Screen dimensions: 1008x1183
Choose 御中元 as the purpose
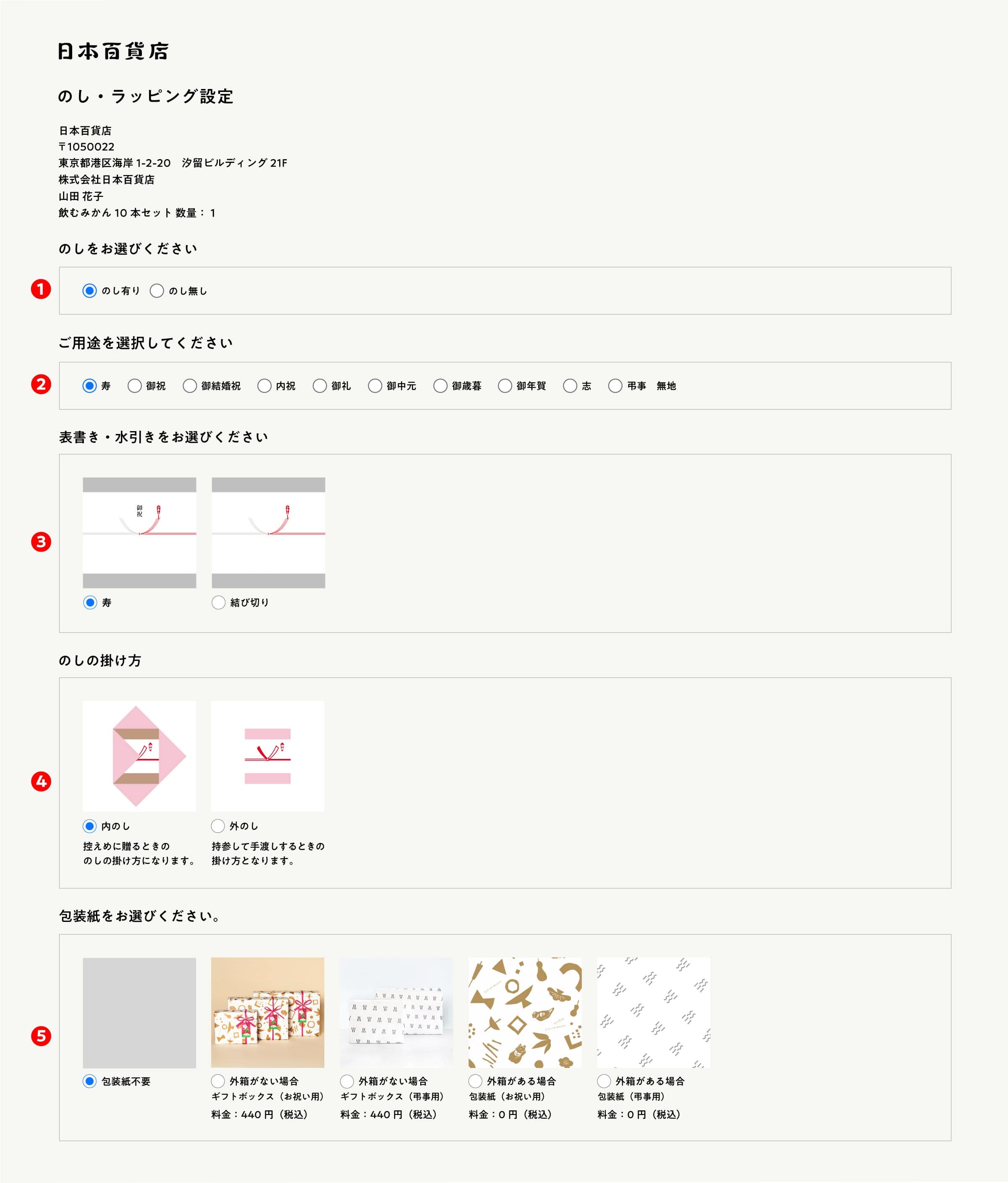coord(374,386)
